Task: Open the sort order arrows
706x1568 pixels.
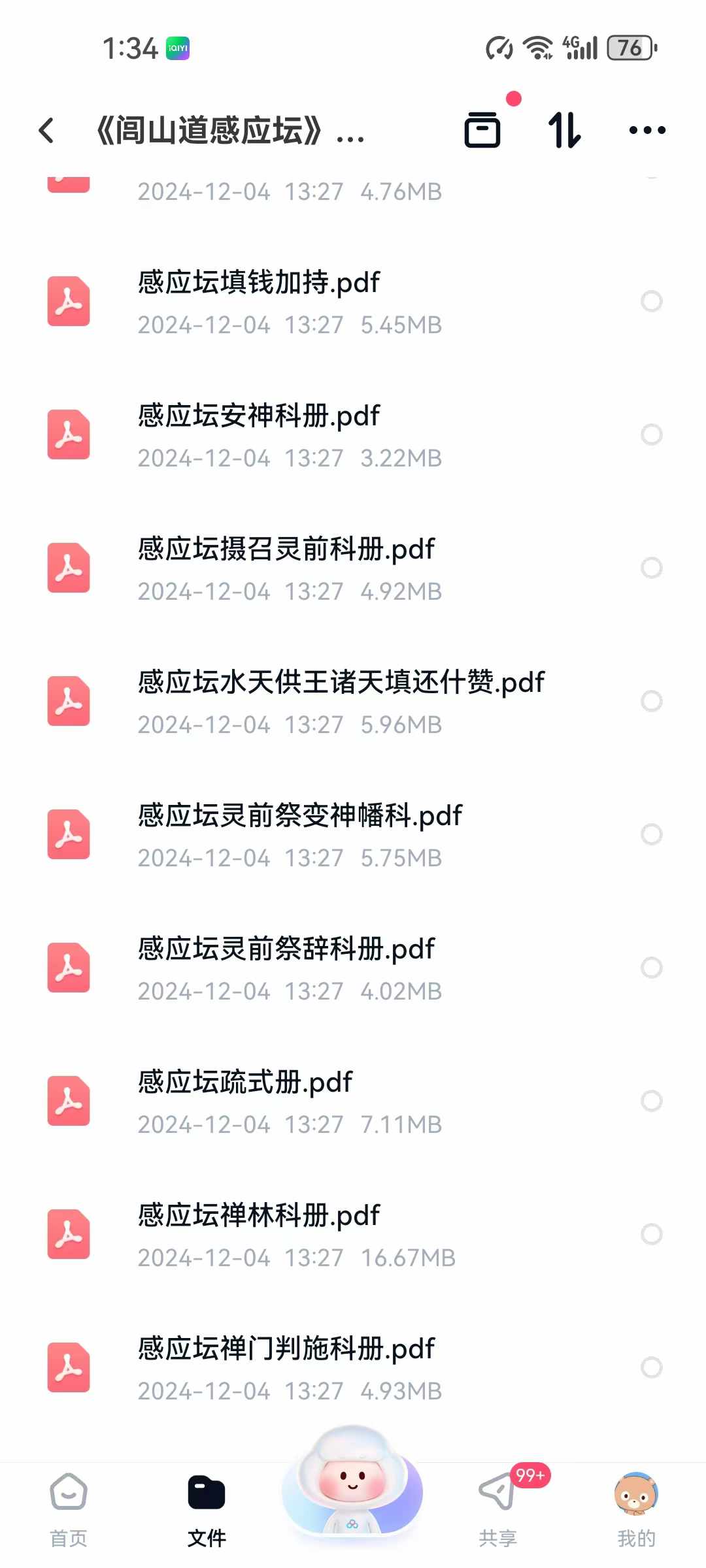Action: tap(564, 129)
